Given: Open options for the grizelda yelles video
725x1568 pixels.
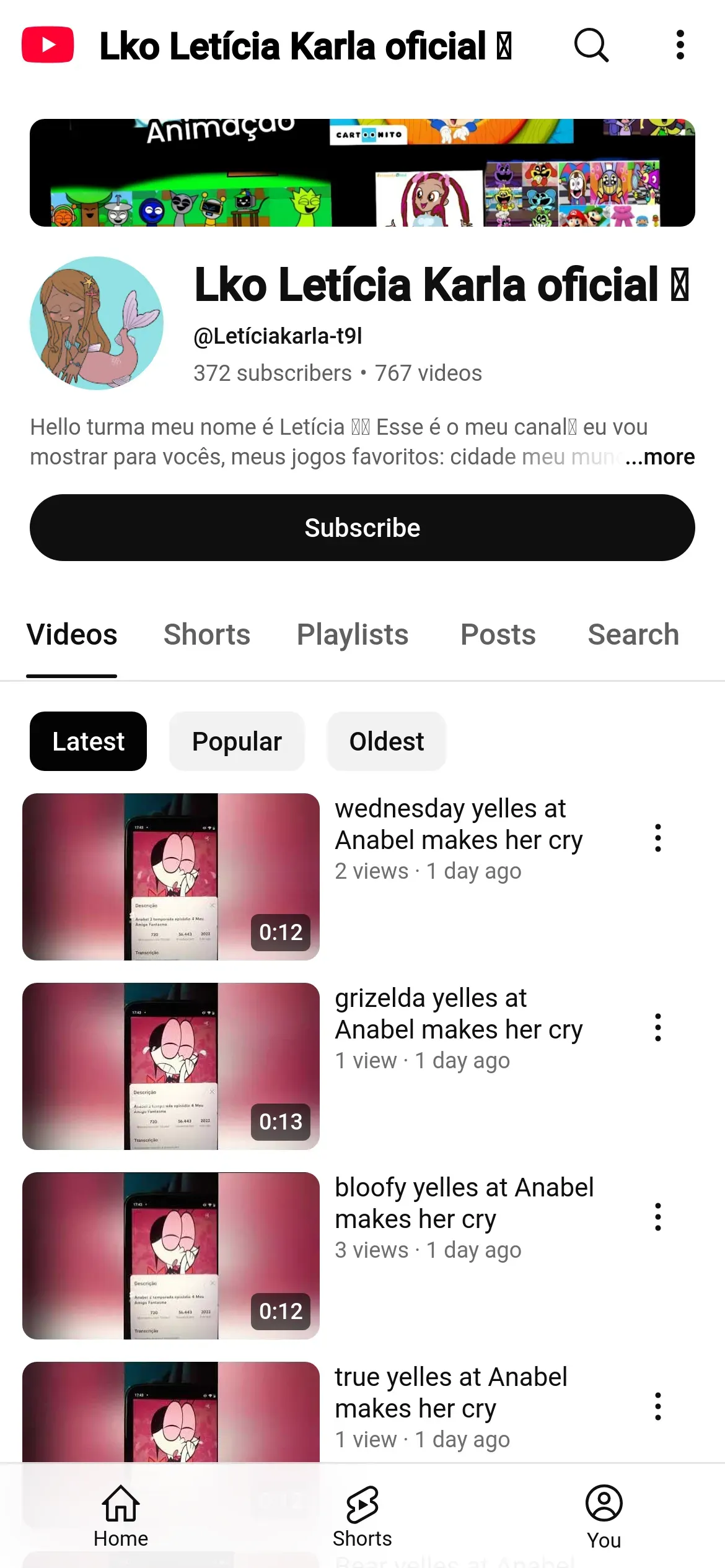Looking at the screenshot, I should click(657, 1027).
